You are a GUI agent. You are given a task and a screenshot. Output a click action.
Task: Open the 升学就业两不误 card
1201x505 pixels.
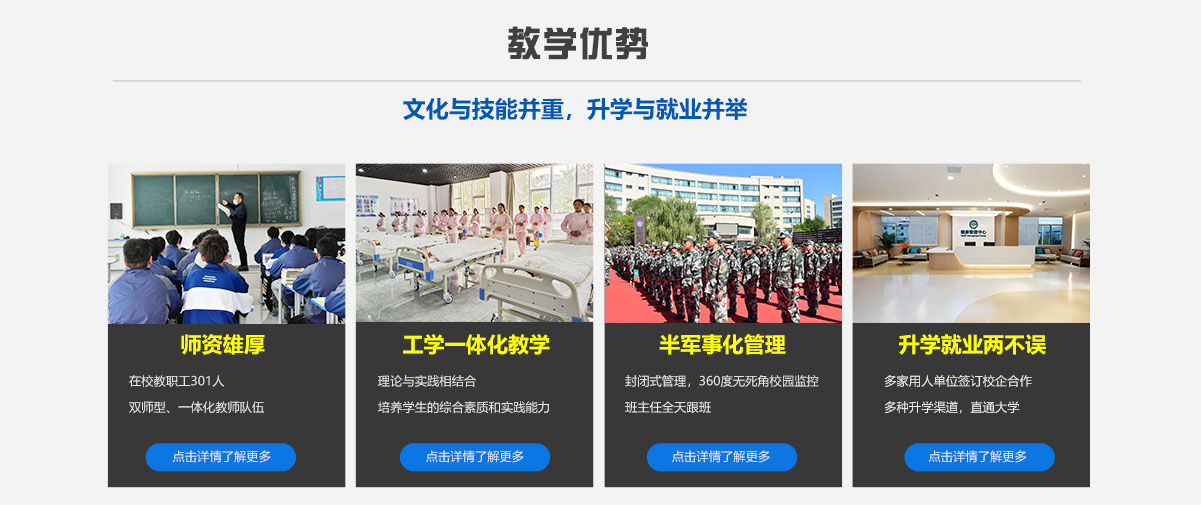971,243
